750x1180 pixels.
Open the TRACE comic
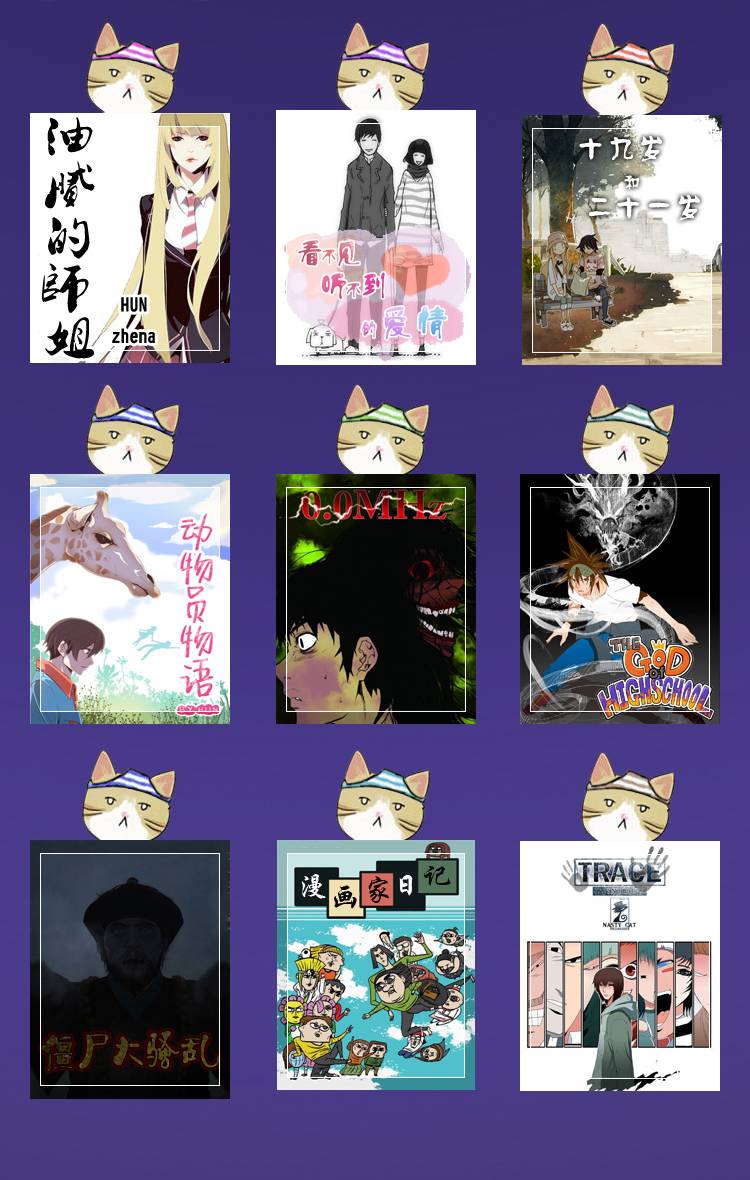click(620, 965)
